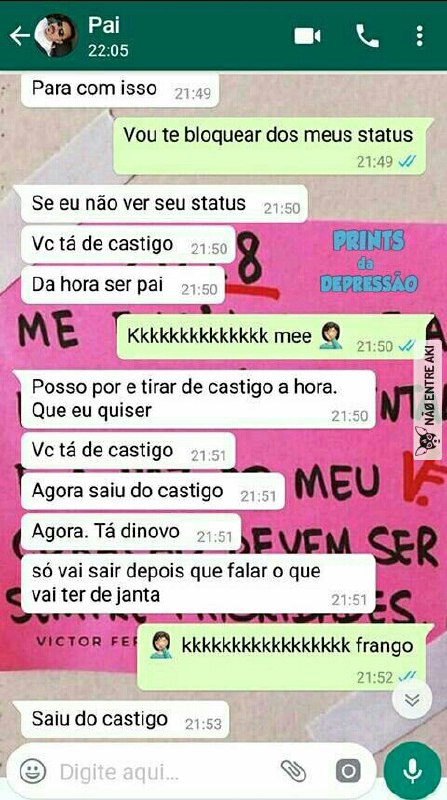
Task: Open the overflow menu
Action: click(x=419, y=36)
